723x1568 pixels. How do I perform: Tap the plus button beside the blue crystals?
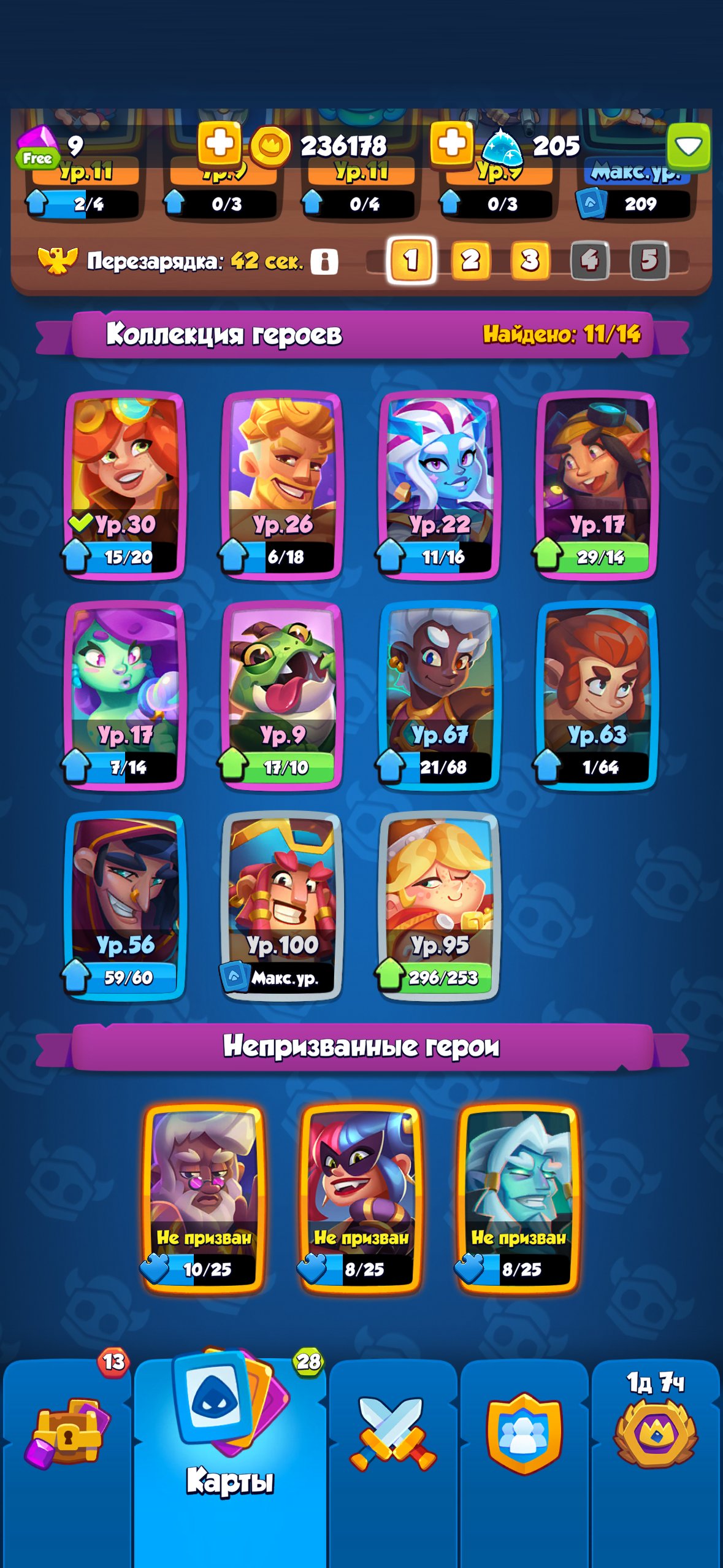click(452, 145)
